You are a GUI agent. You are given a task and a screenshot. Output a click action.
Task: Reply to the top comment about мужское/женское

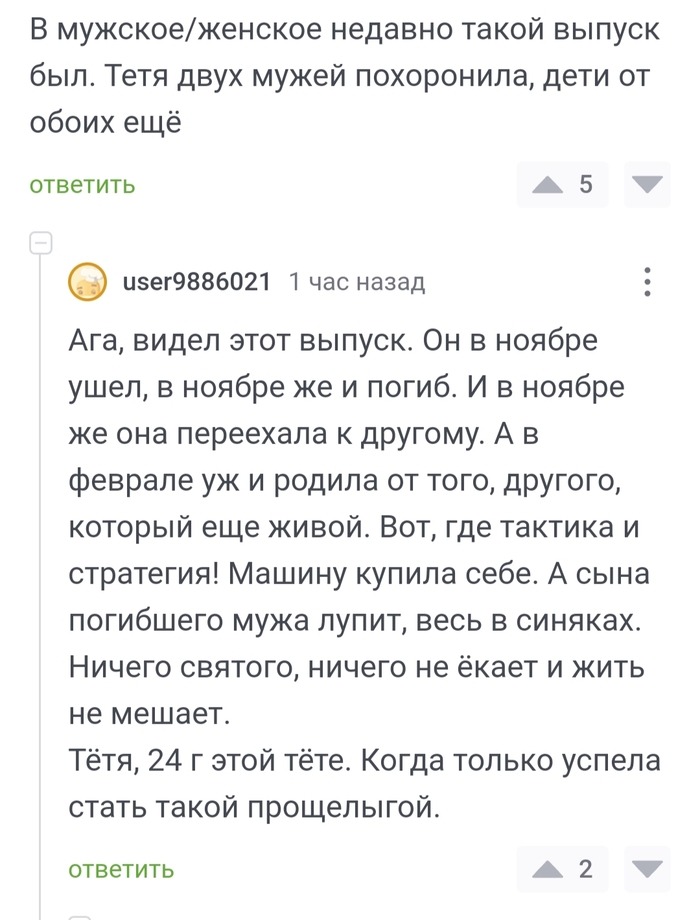click(82, 185)
